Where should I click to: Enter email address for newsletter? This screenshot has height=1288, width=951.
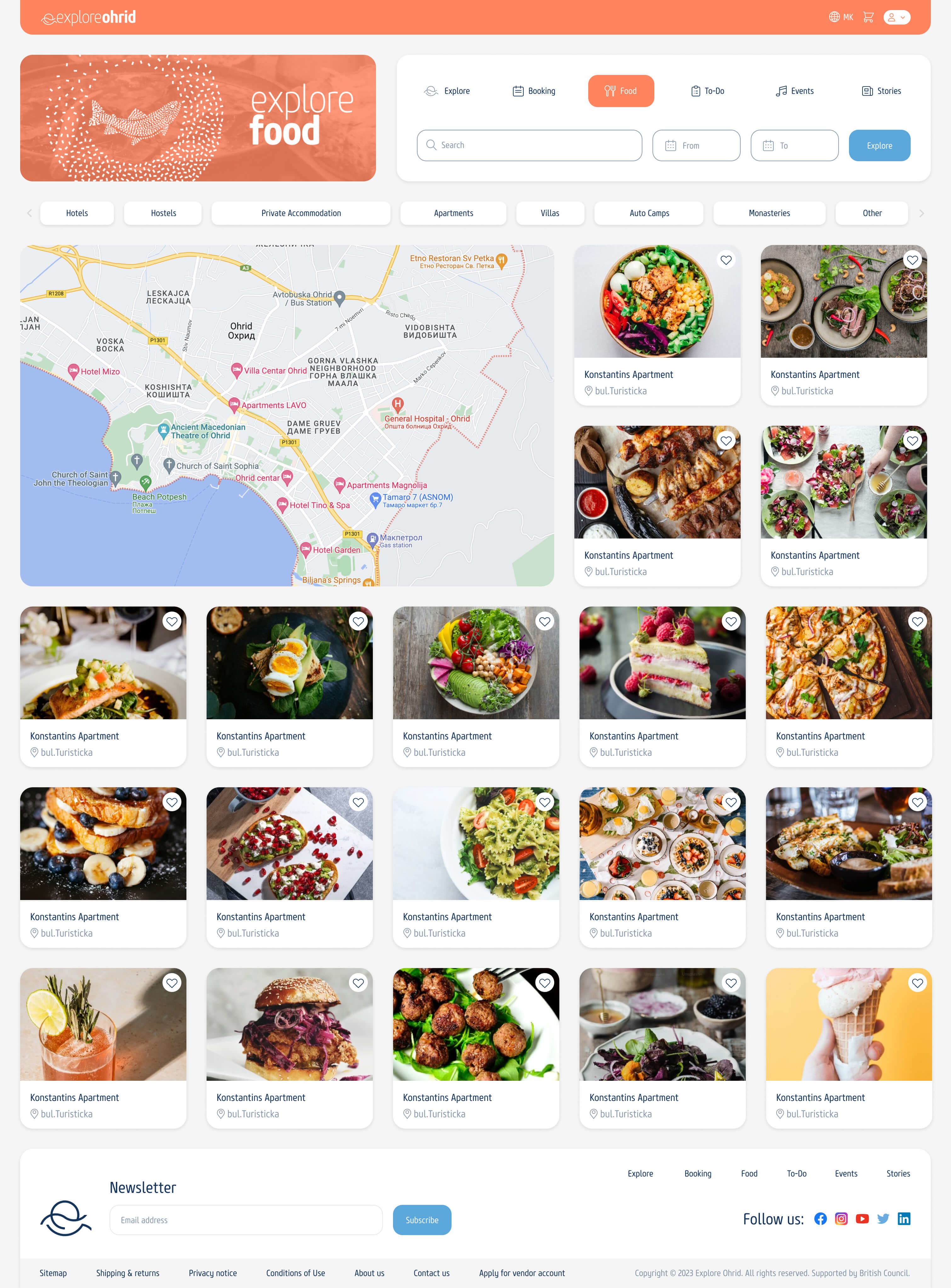click(246, 1219)
